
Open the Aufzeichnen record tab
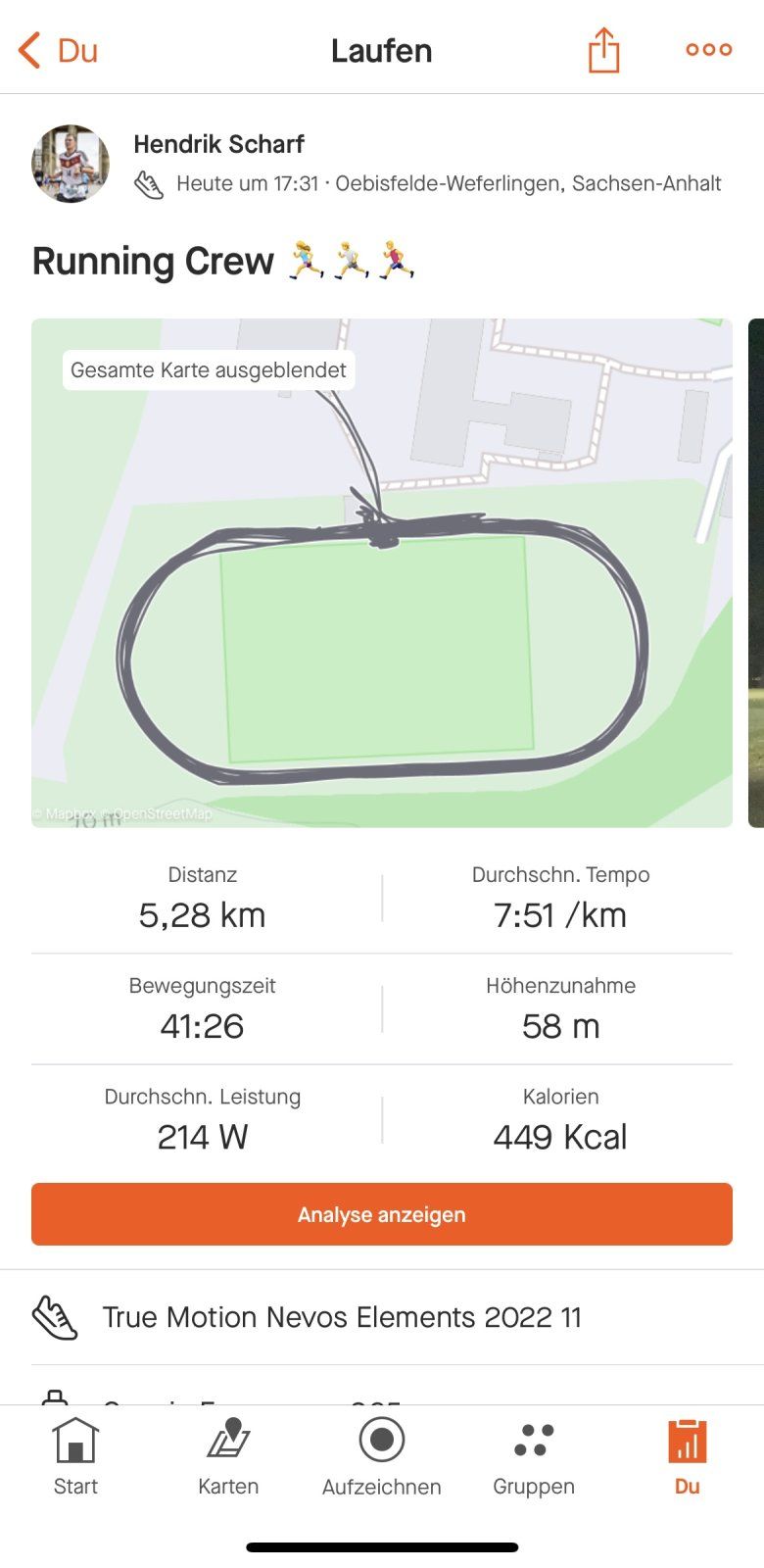click(382, 1457)
